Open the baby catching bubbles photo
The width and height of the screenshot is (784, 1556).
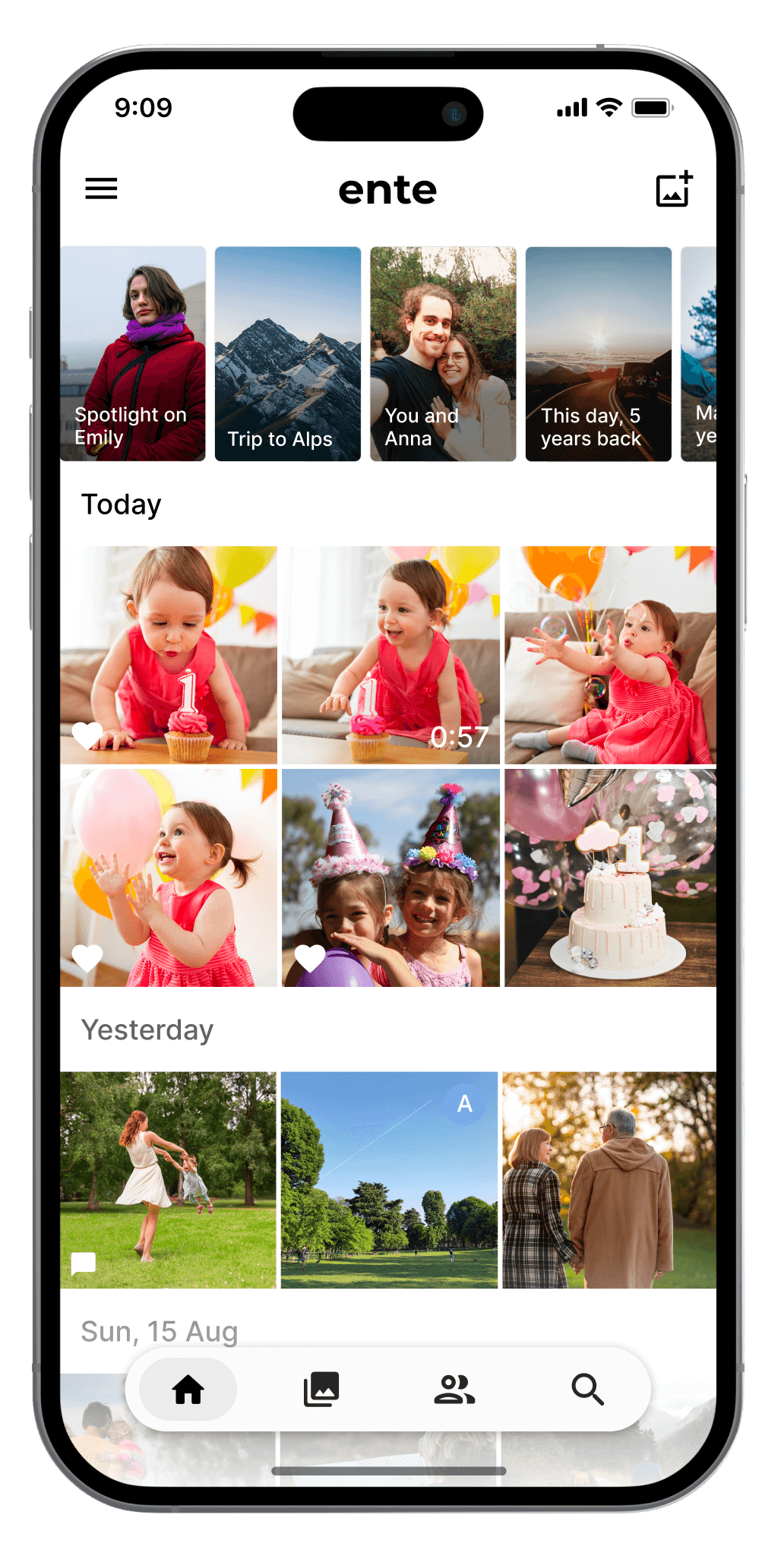(610, 655)
